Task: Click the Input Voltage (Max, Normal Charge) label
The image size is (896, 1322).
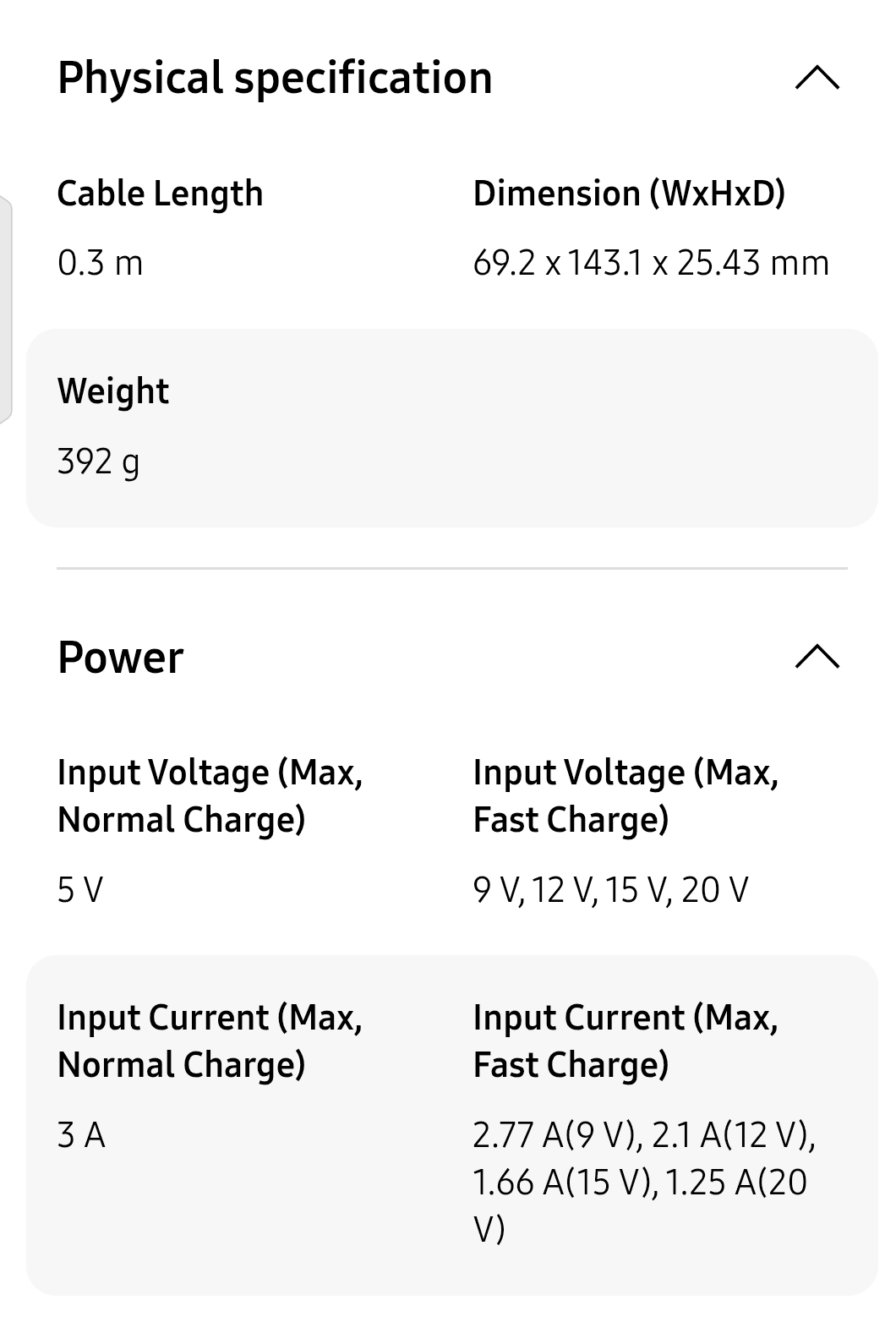Action: [x=211, y=795]
